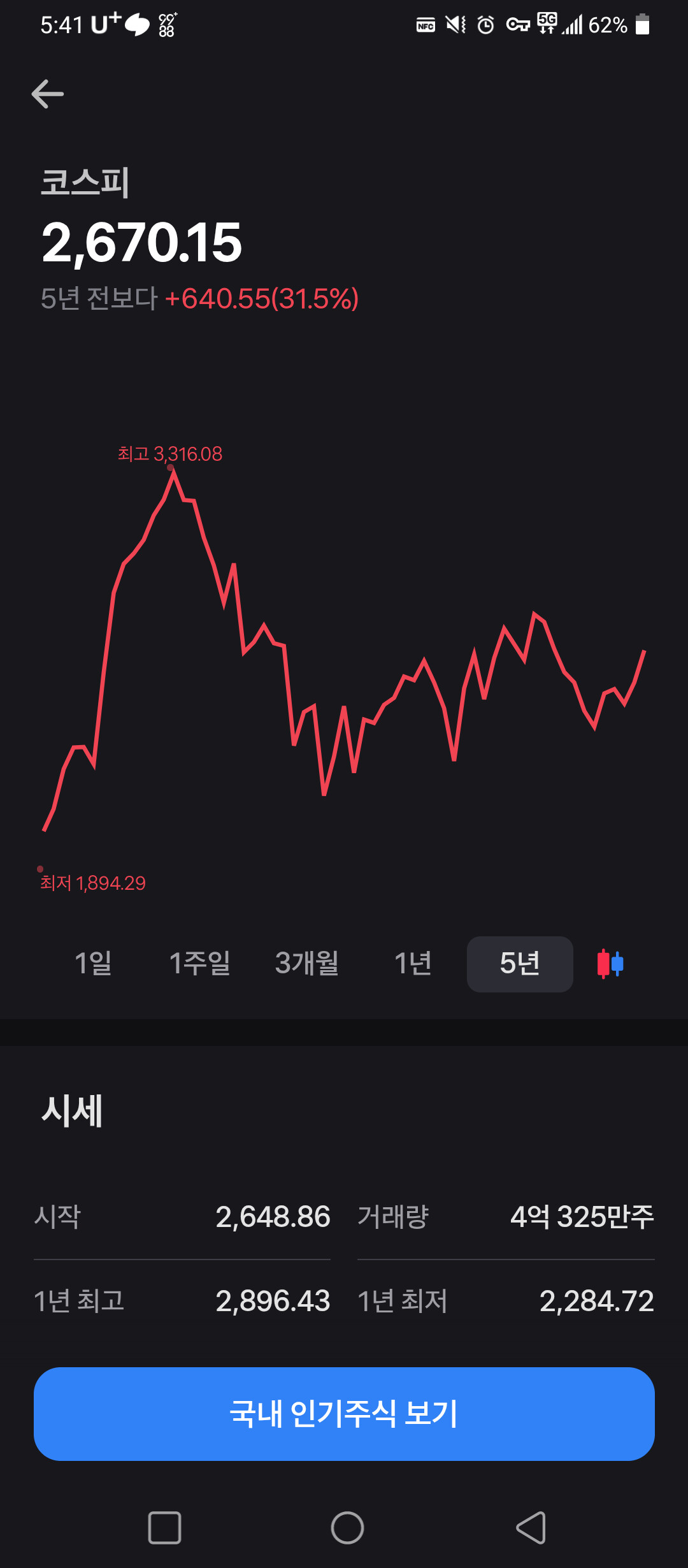Viewport: 688px width, 1568px height.
Task: Select the 5년 chart period
Action: click(x=520, y=963)
